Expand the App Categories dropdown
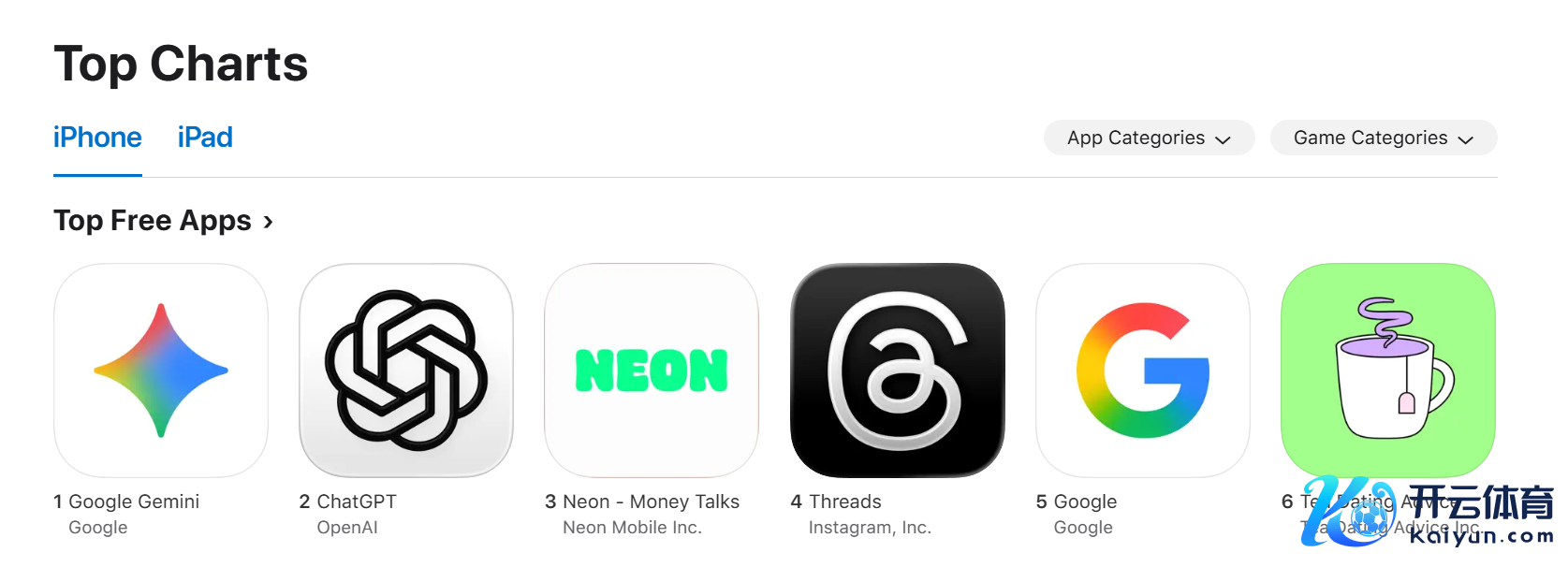This screenshot has width=1568, height=567. [1149, 138]
